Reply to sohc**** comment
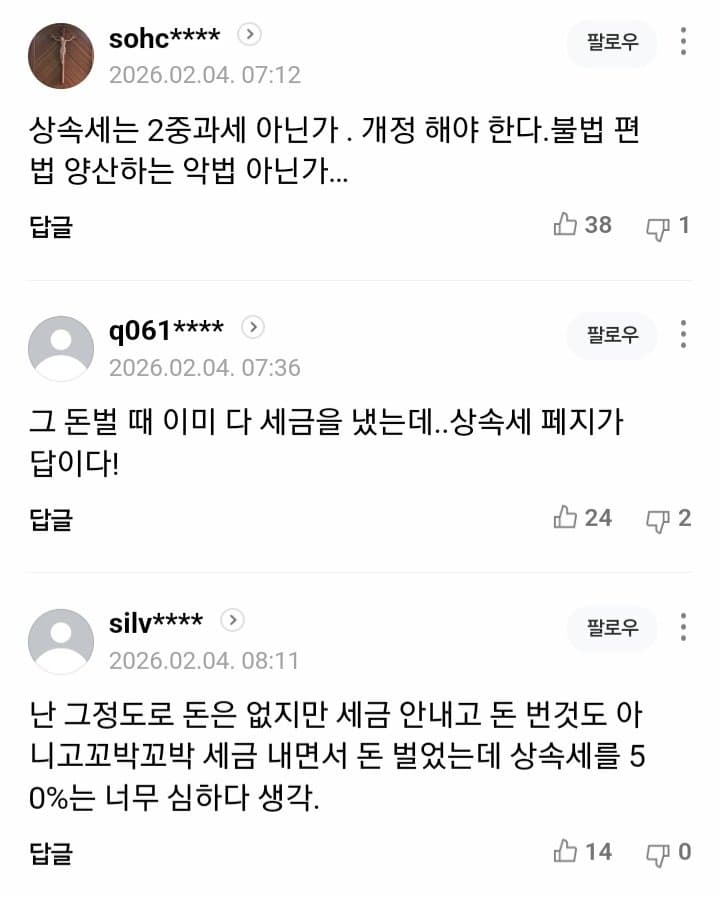Screen dimensions: 720x897 click(51, 226)
